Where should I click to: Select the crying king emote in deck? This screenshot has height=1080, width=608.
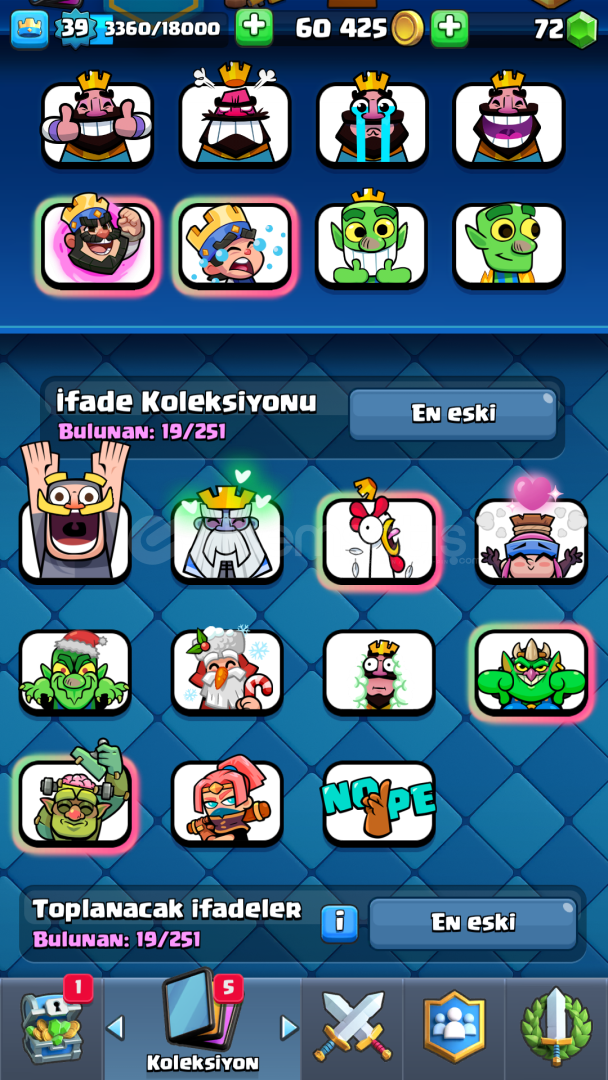tap(372, 123)
